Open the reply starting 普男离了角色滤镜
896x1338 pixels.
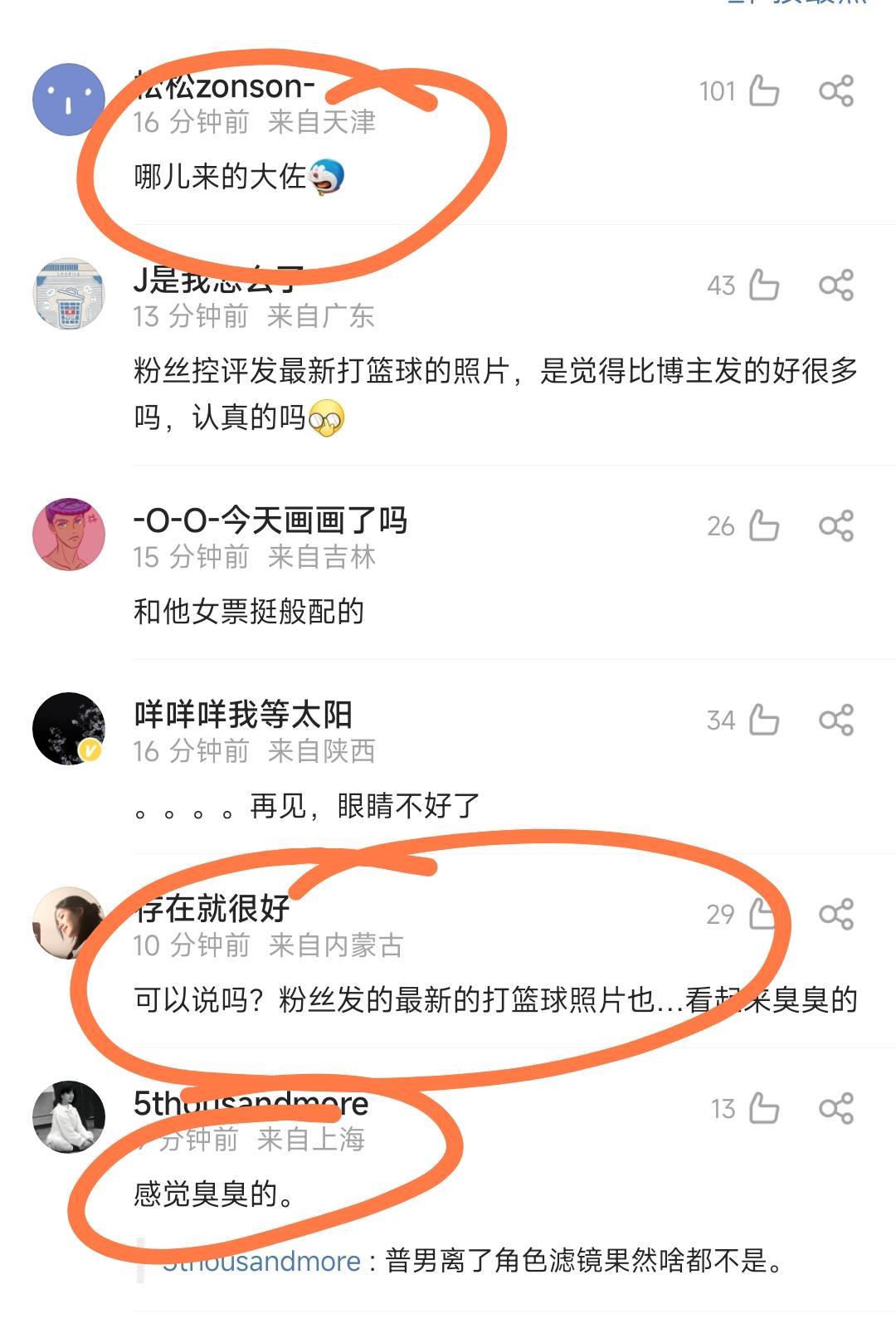pos(581,1262)
